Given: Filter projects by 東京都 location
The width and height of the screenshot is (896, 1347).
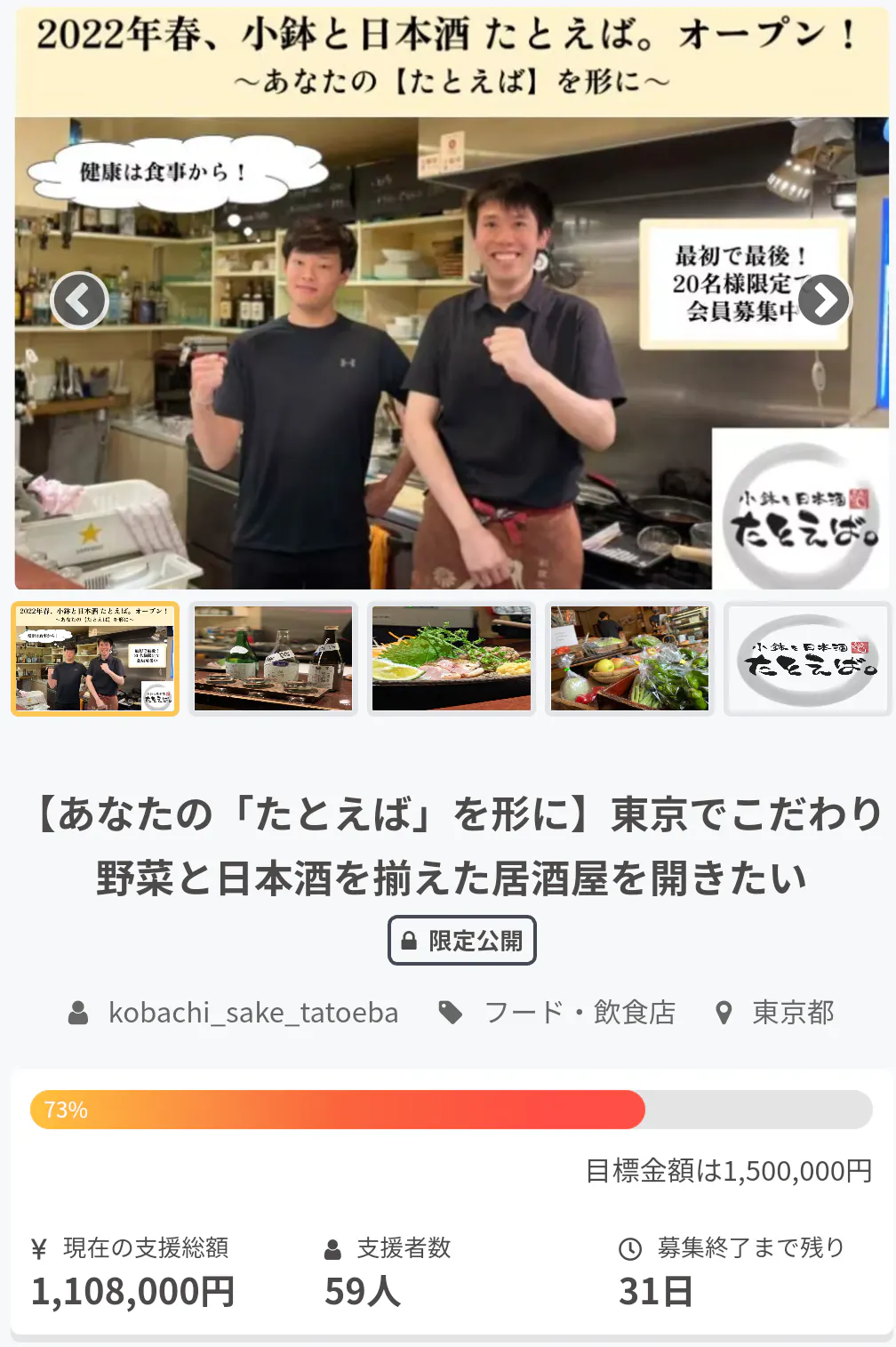Looking at the screenshot, I should (x=793, y=1012).
